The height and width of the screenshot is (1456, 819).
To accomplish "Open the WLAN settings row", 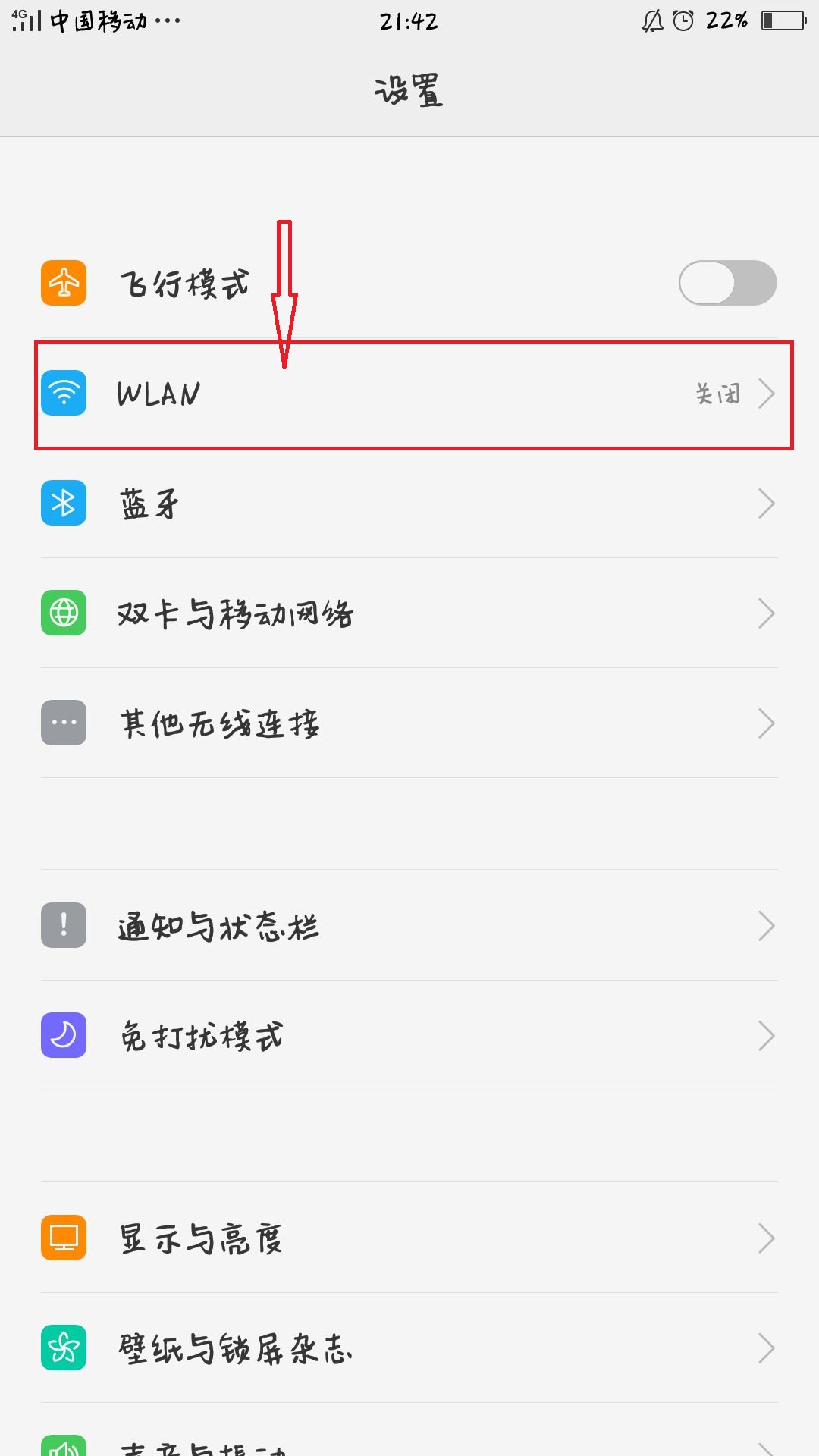I will pyautogui.click(x=409, y=393).
